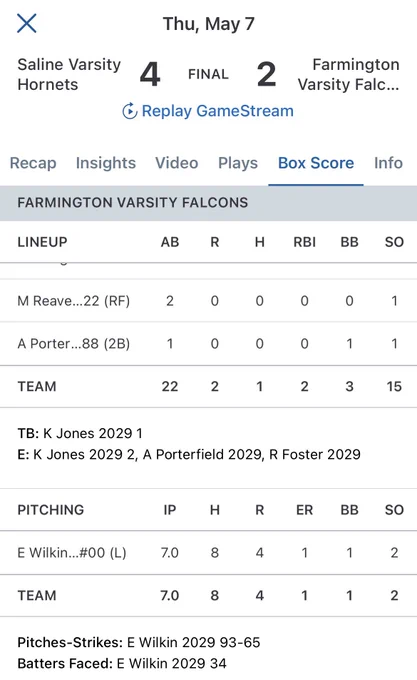Close the game details screen
The height and width of the screenshot is (680, 417).
coord(27,23)
